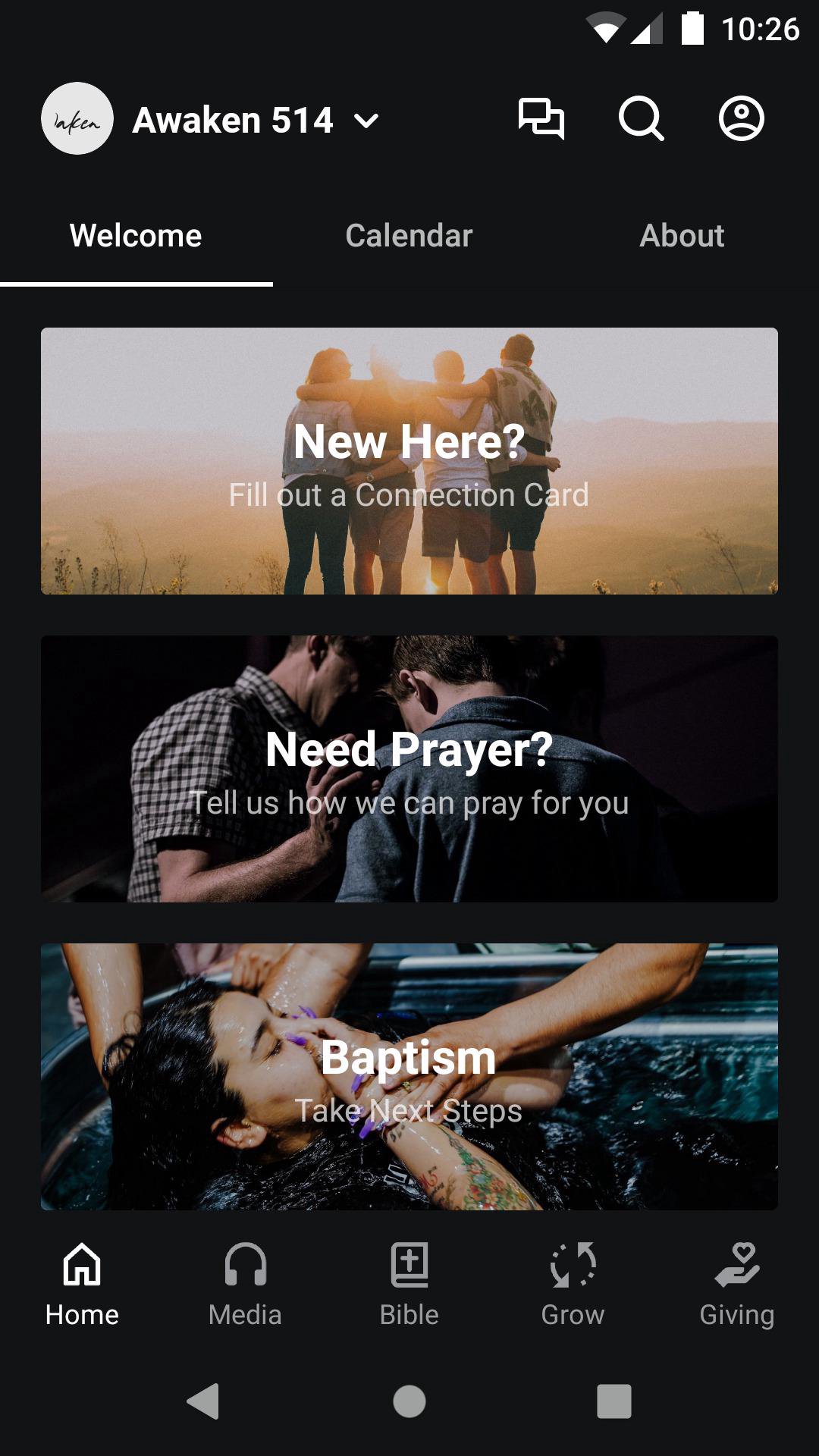
Task: Open the Baptism next steps card
Action: coord(409,1077)
